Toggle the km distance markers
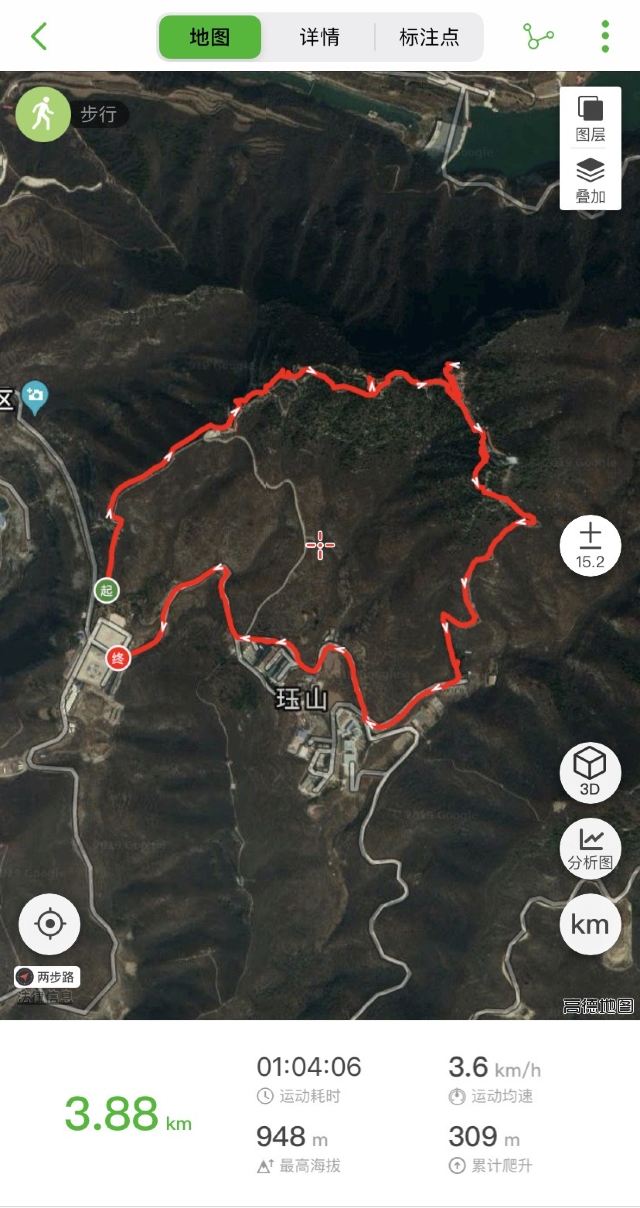Screen dimensions: 640x1208 point(590,924)
